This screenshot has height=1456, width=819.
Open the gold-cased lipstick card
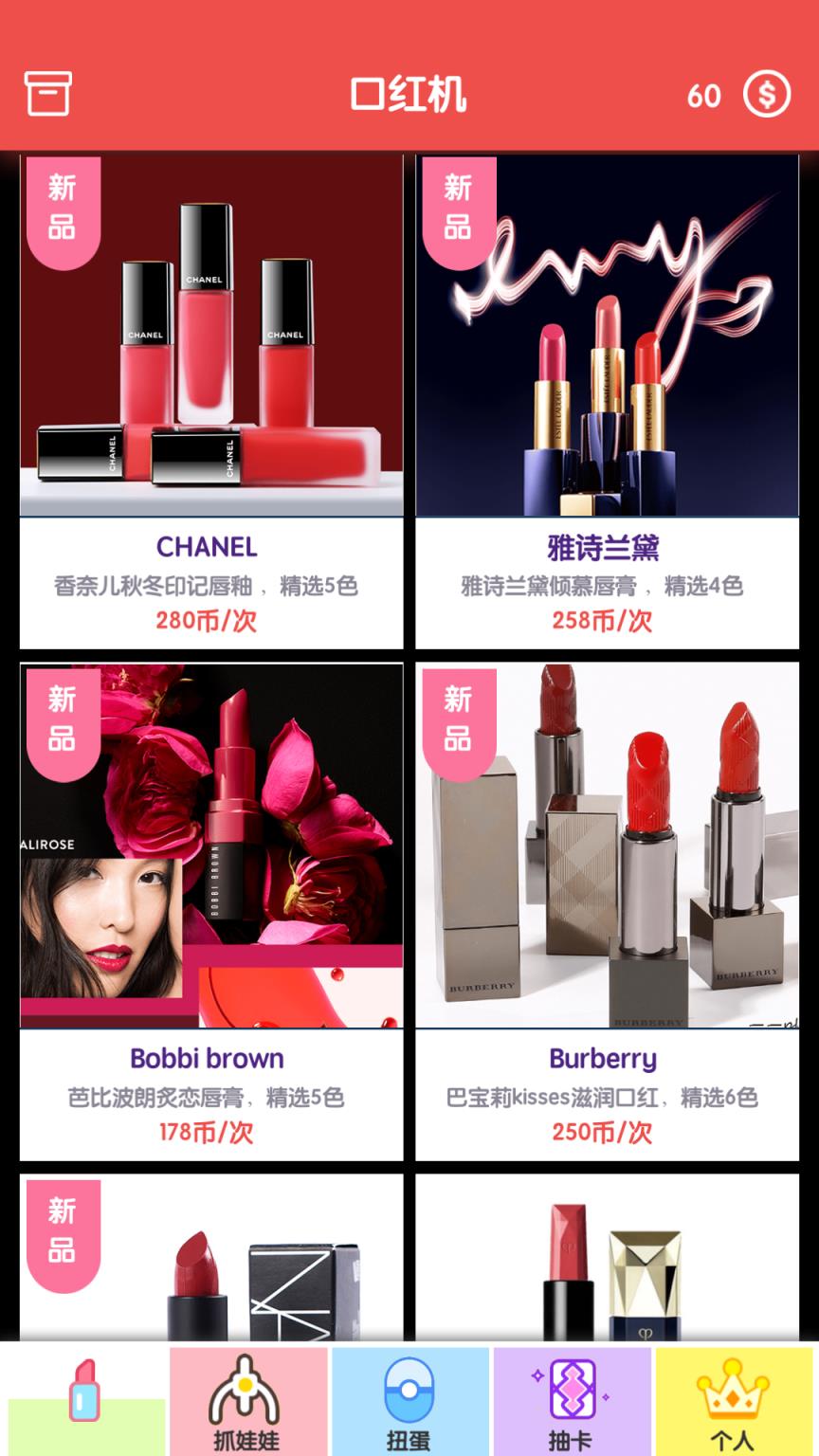coord(607,1257)
